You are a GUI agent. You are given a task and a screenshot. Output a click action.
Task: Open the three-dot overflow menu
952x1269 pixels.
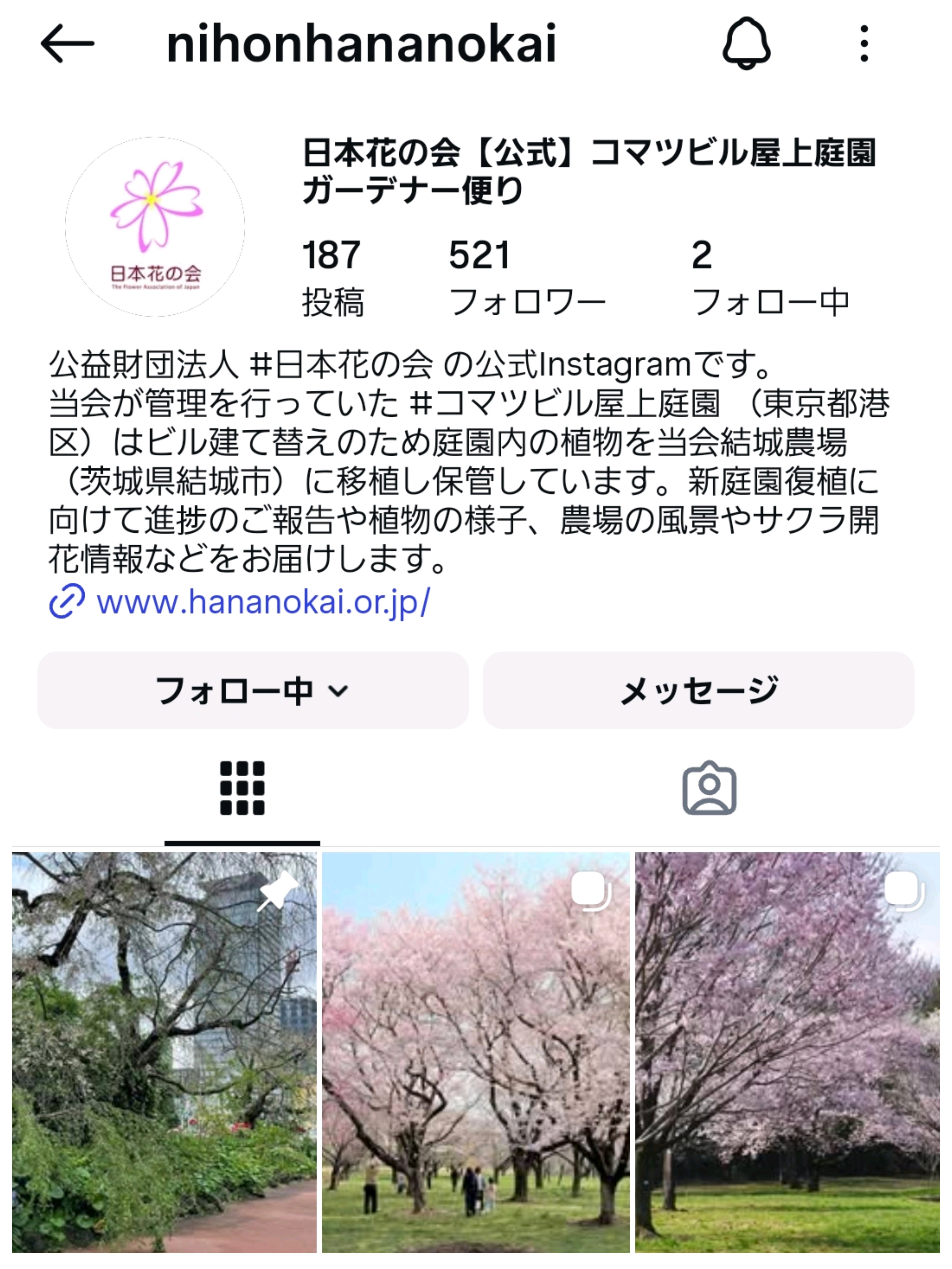864,44
